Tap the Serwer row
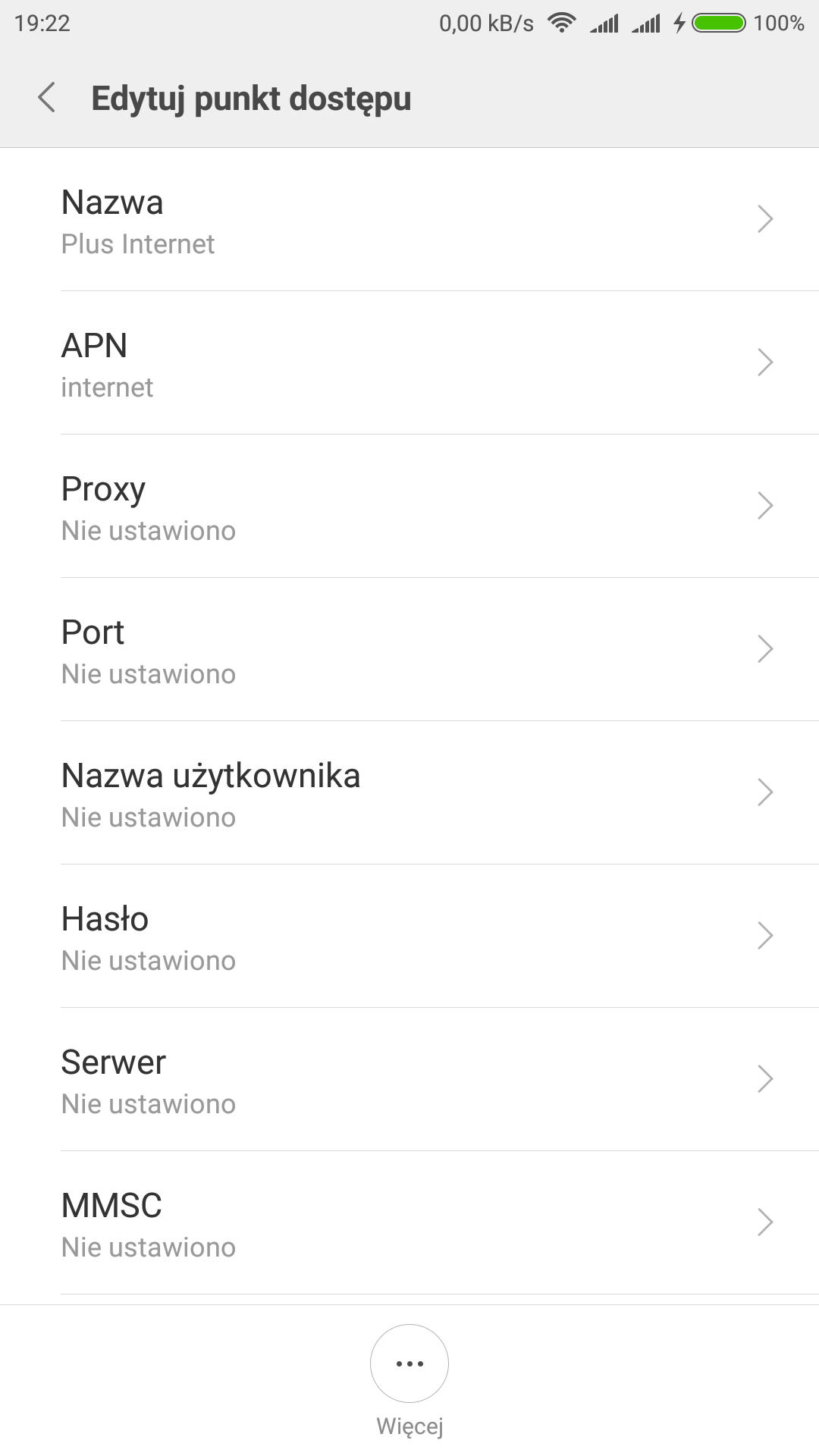The image size is (819, 1456). (409, 1080)
